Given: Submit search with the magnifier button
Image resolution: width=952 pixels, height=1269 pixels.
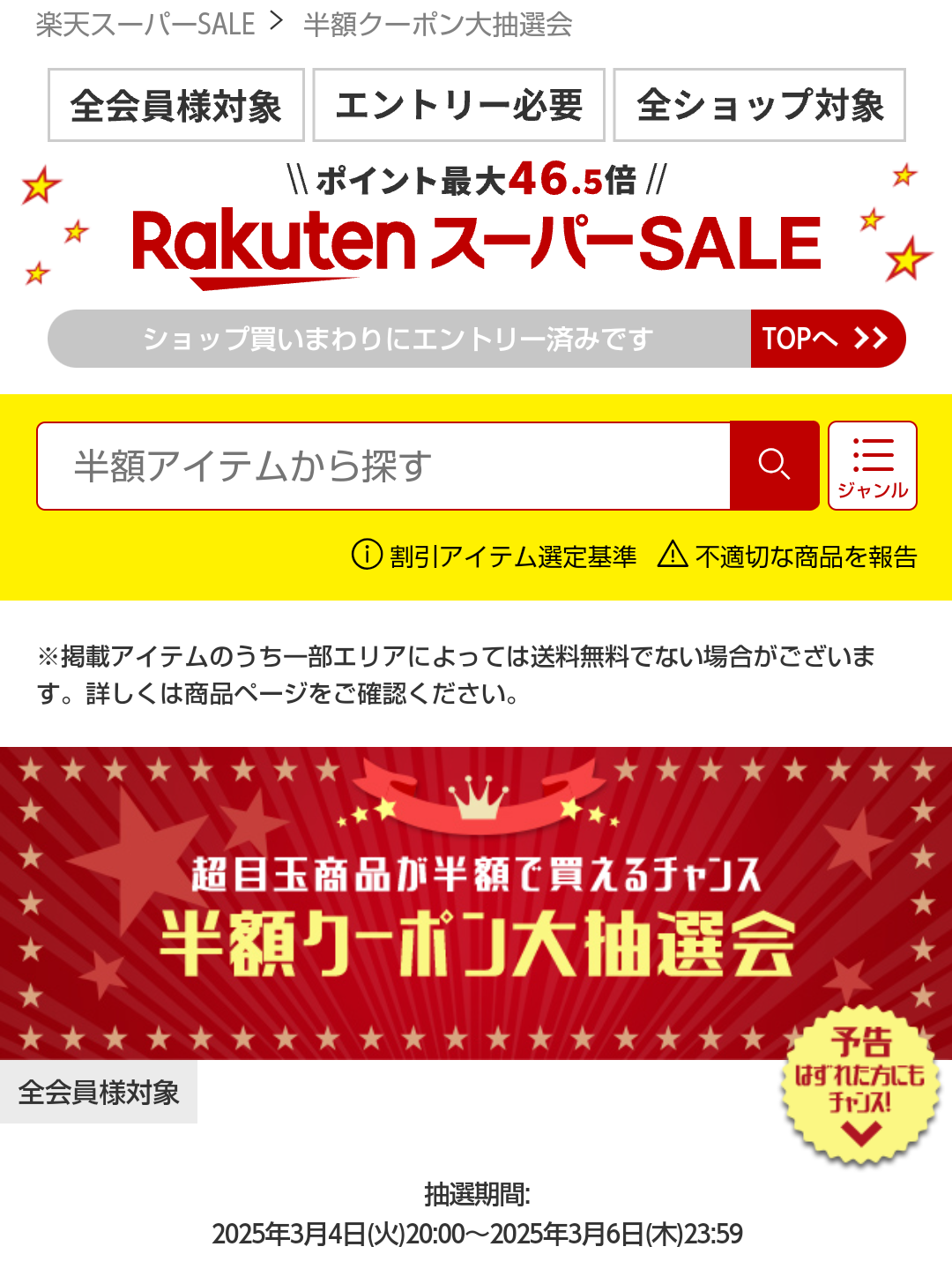Looking at the screenshot, I should tap(774, 466).
